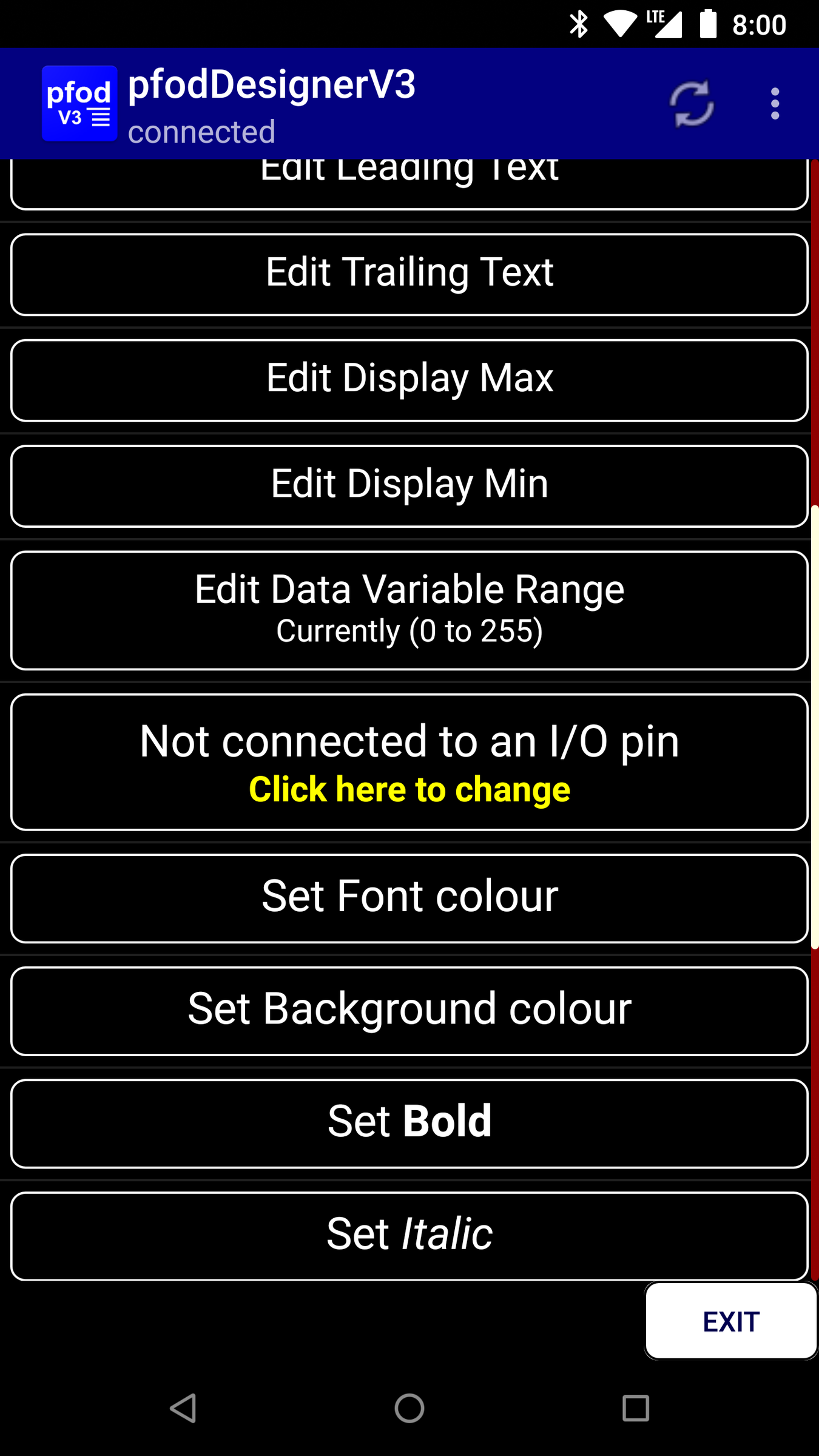
Task: Select Edit Trailing Text
Action: pyautogui.click(x=409, y=274)
